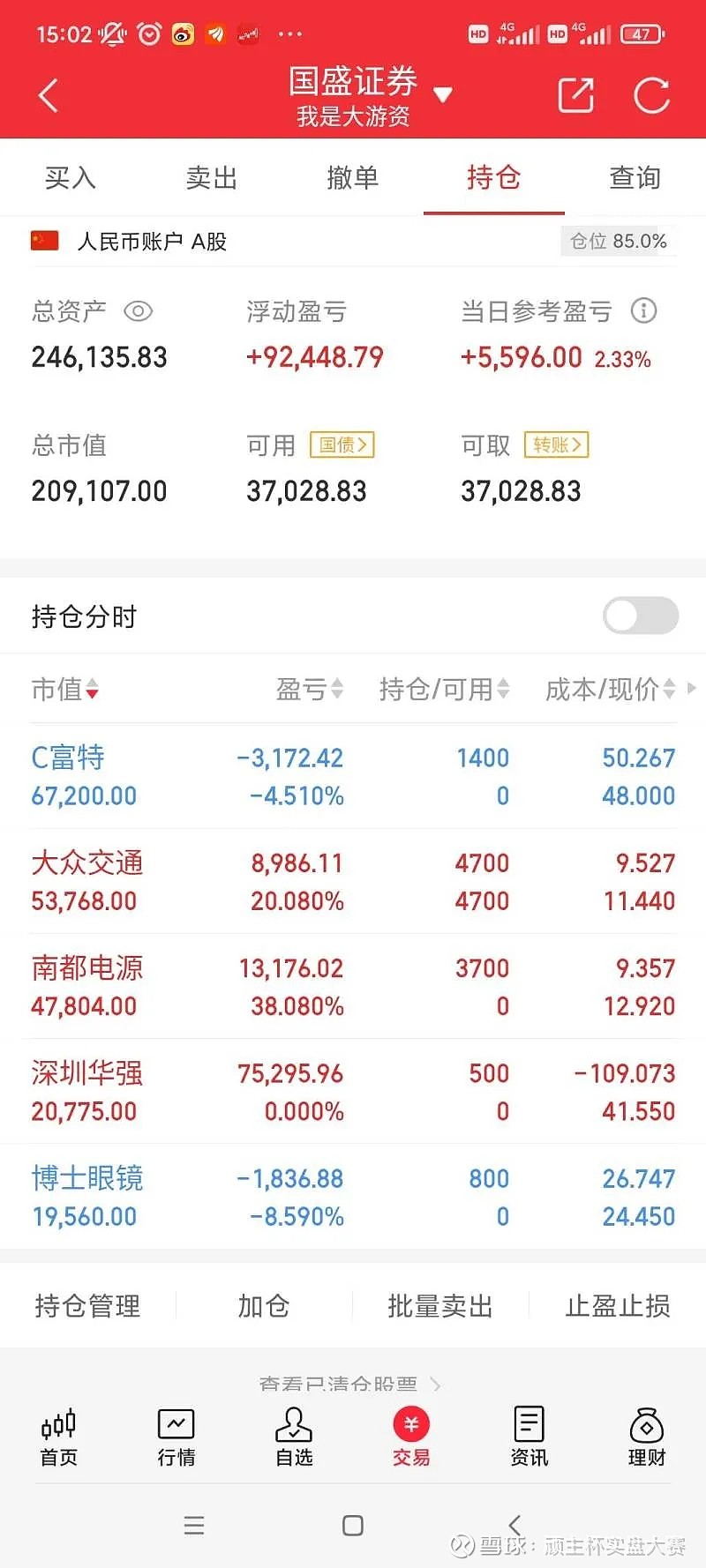Open 止盈止损 settings
706x1568 pixels.
[x=618, y=1306]
